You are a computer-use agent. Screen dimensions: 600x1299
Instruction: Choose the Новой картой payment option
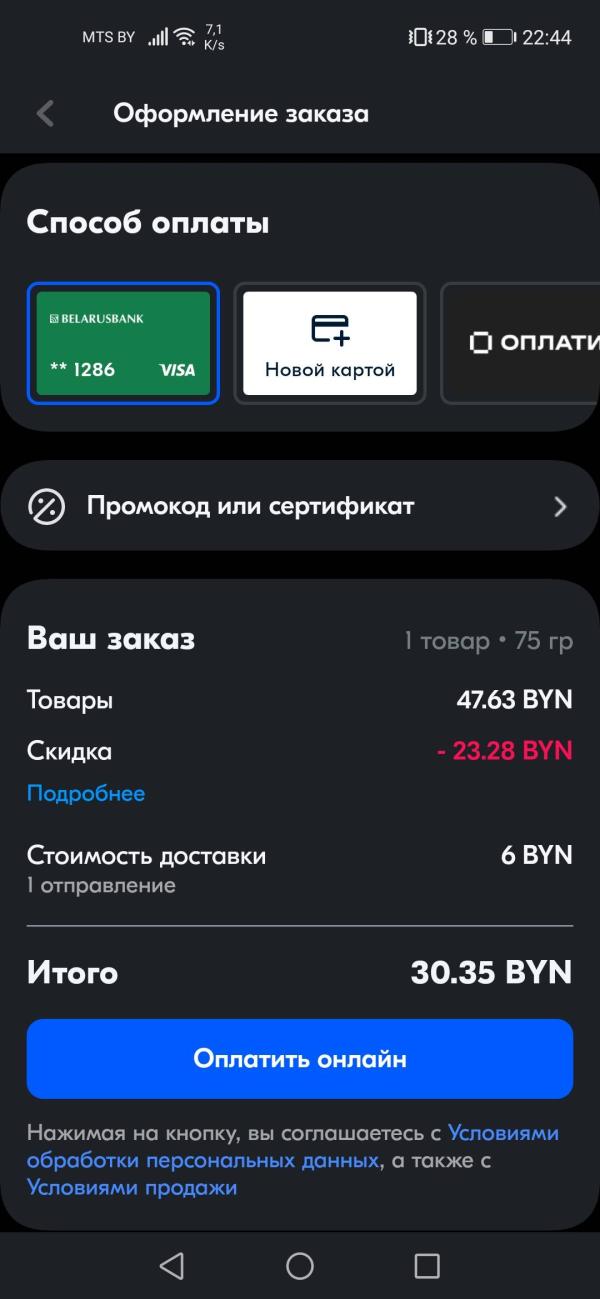click(330, 343)
